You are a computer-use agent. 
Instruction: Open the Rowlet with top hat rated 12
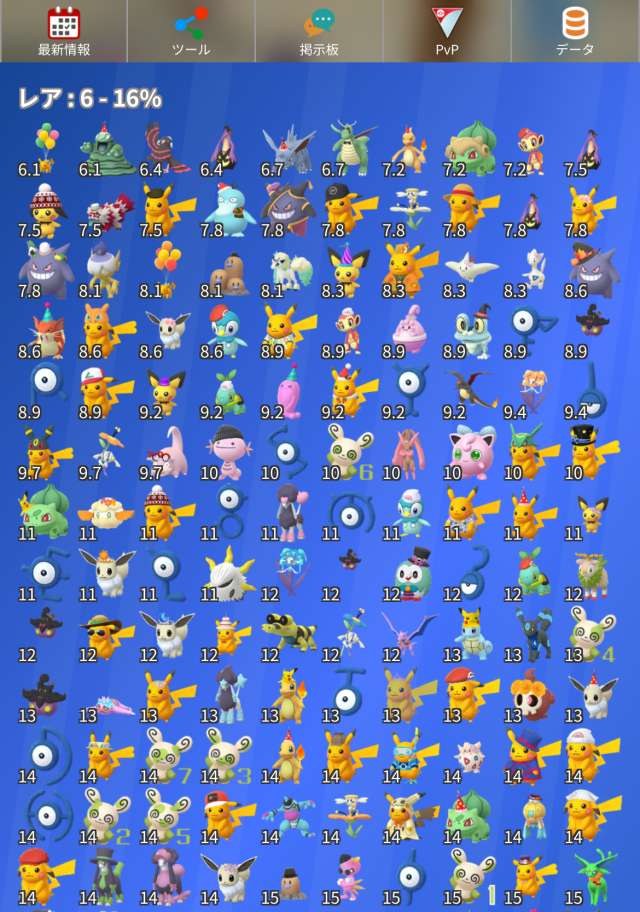point(408,574)
